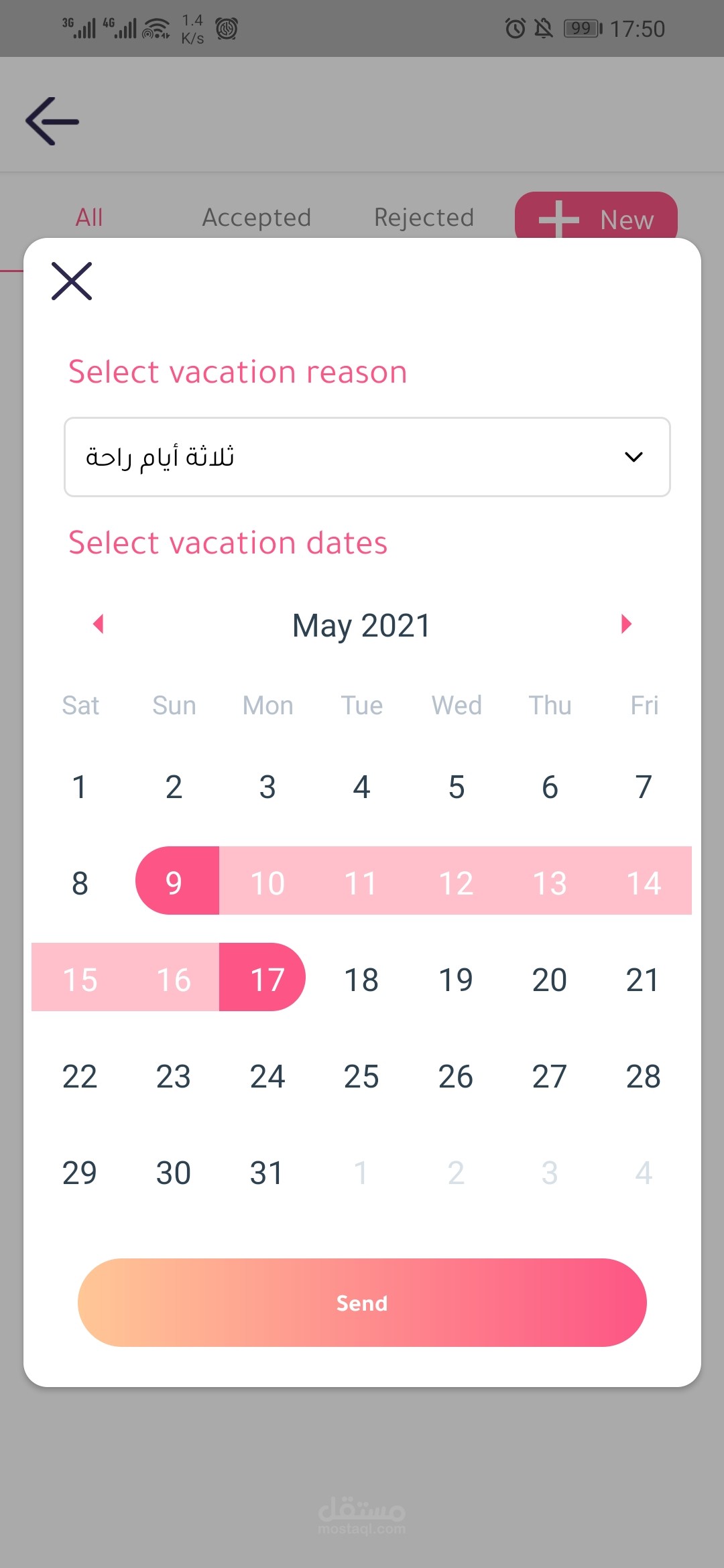Send the vacation request
The image size is (724, 1568).
coord(362,1303)
